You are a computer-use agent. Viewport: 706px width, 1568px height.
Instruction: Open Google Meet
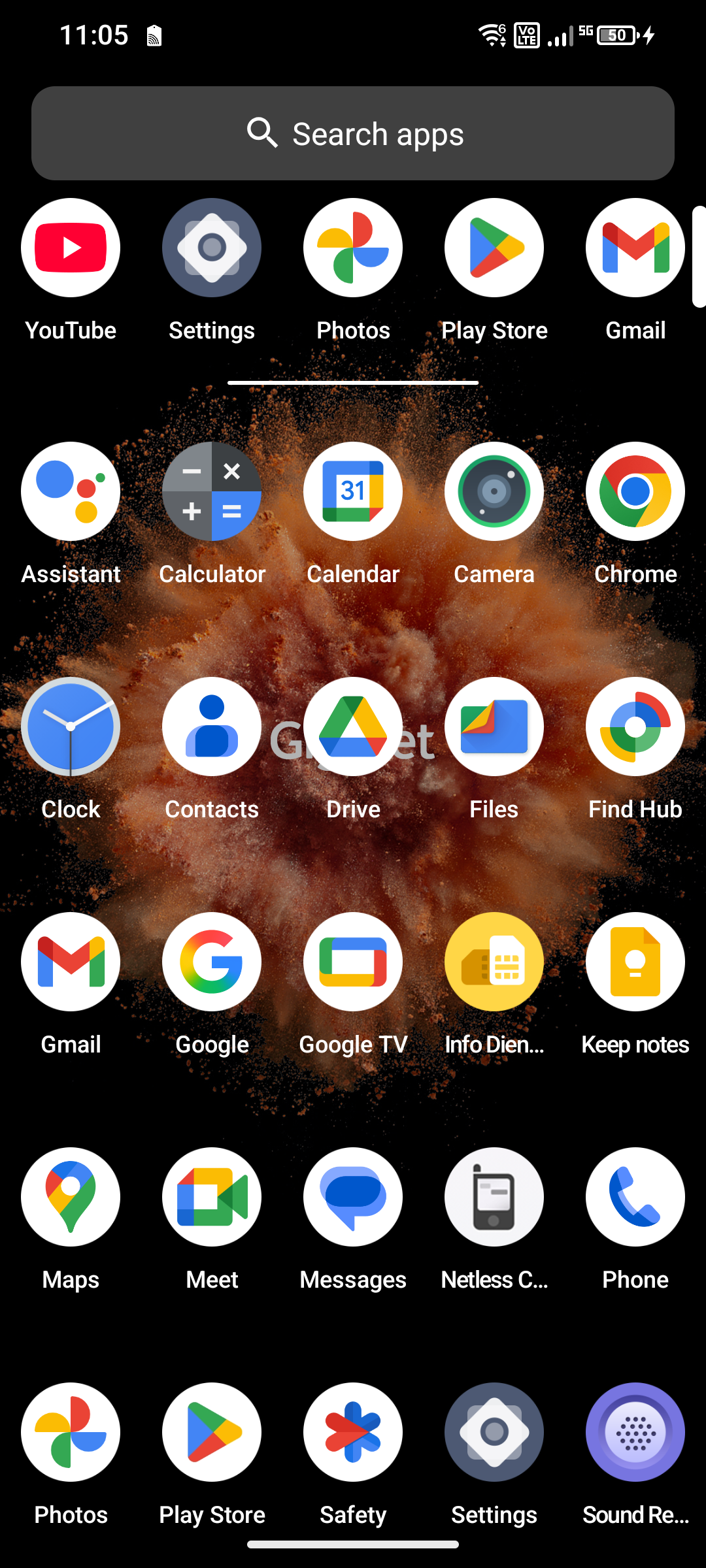point(212,1197)
